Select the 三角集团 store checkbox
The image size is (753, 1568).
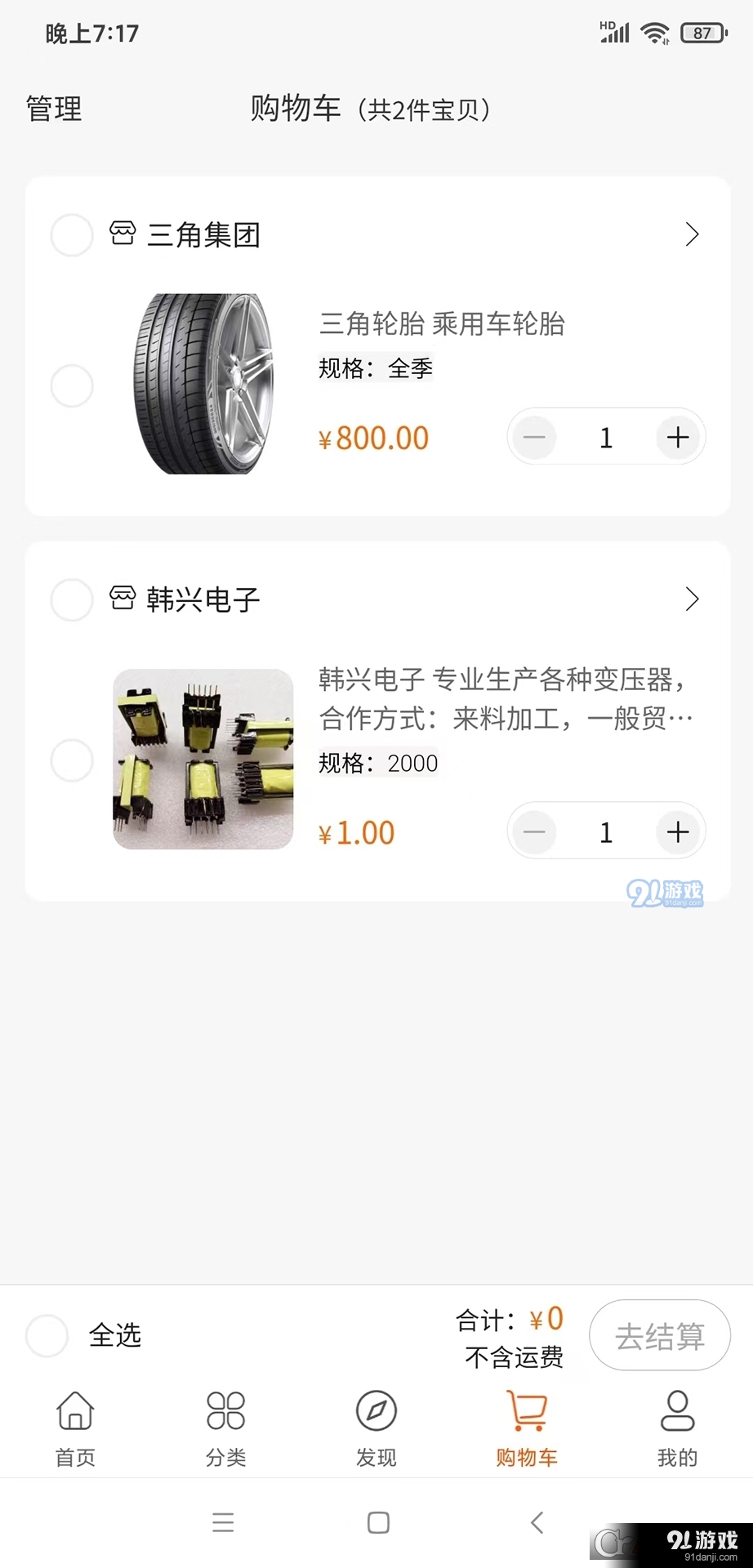tap(71, 235)
